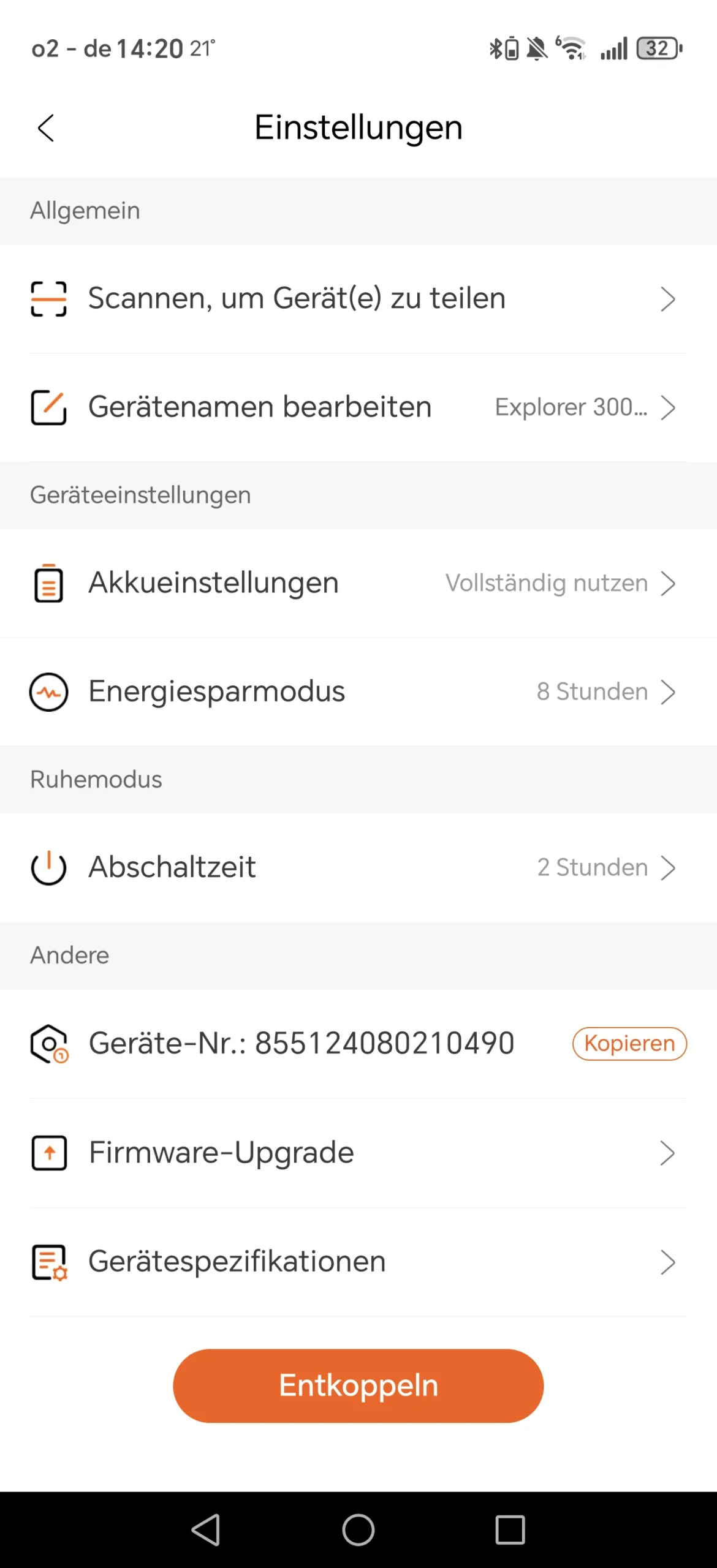
Task: Tap the system home button
Action: (x=358, y=1530)
